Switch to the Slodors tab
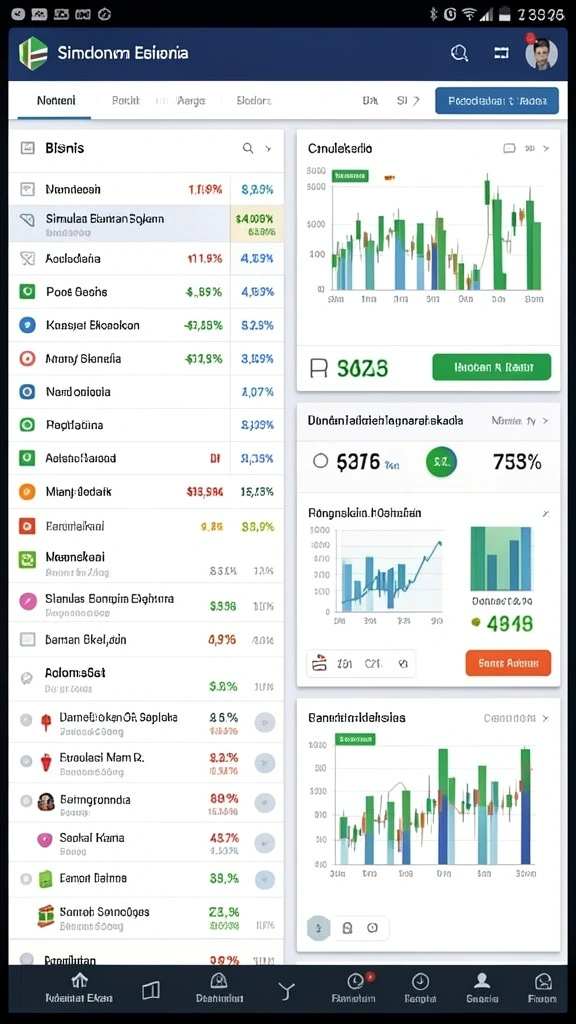This screenshot has width=576, height=1024. pos(253,101)
